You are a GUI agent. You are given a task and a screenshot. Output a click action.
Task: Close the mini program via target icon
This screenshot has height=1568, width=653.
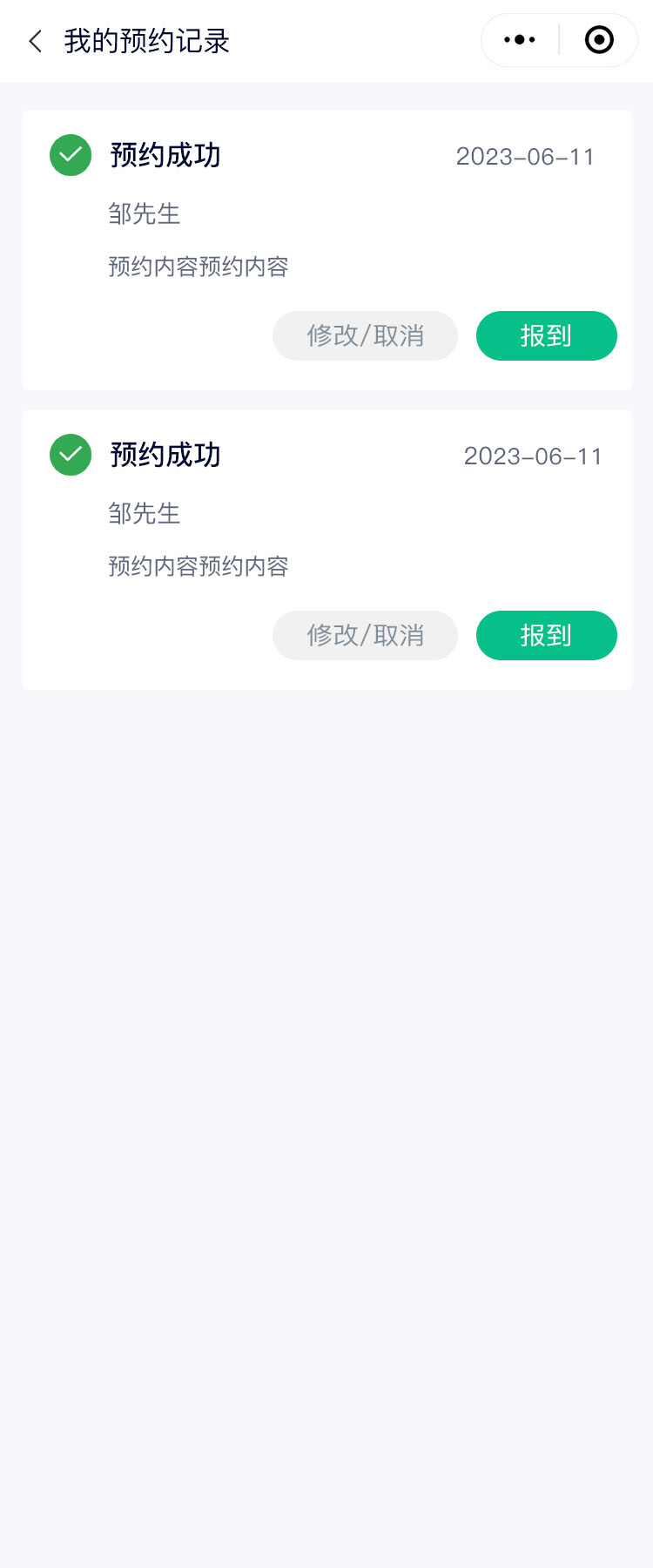[599, 40]
